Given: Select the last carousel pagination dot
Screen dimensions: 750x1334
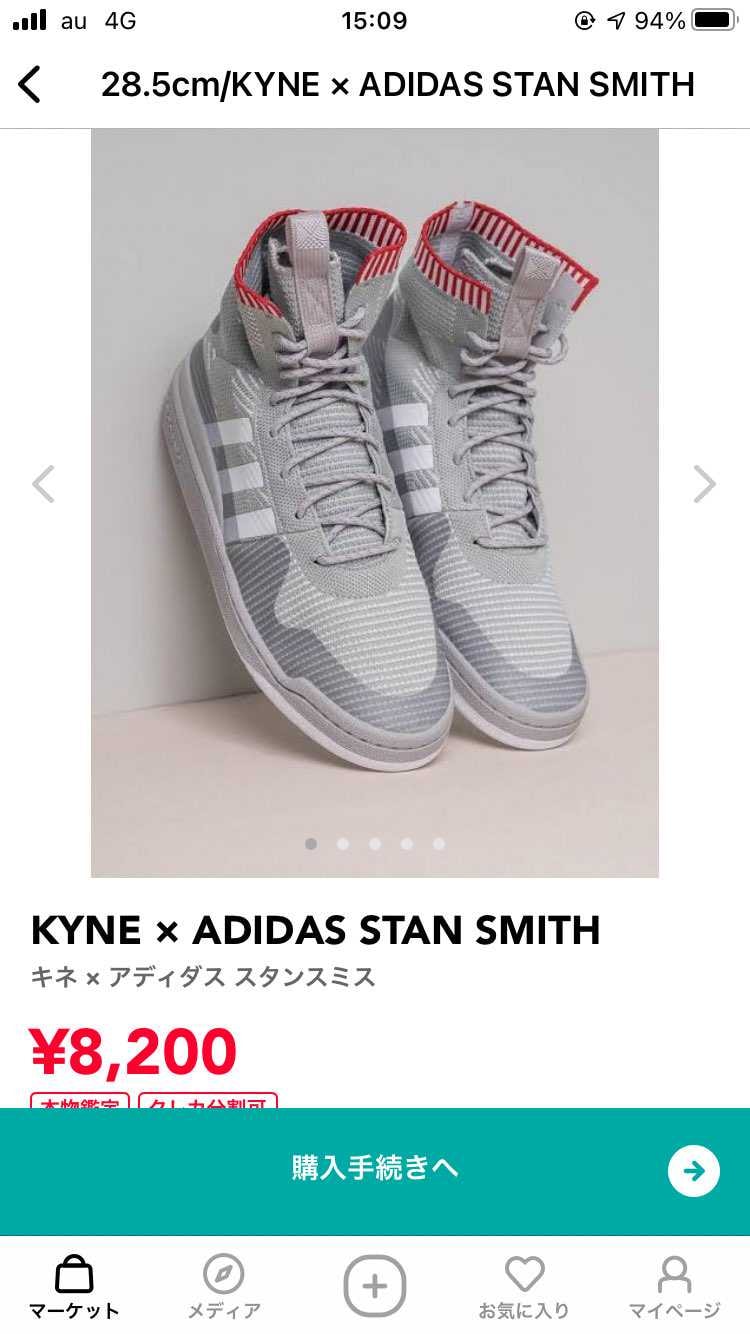Looking at the screenshot, I should (x=439, y=843).
